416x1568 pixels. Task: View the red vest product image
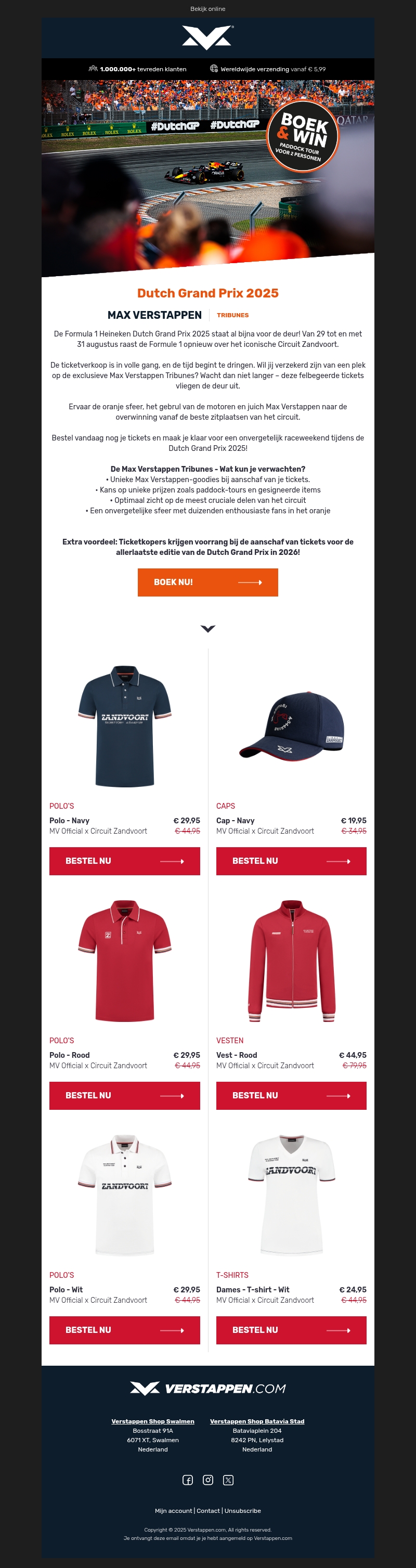pos(291,961)
